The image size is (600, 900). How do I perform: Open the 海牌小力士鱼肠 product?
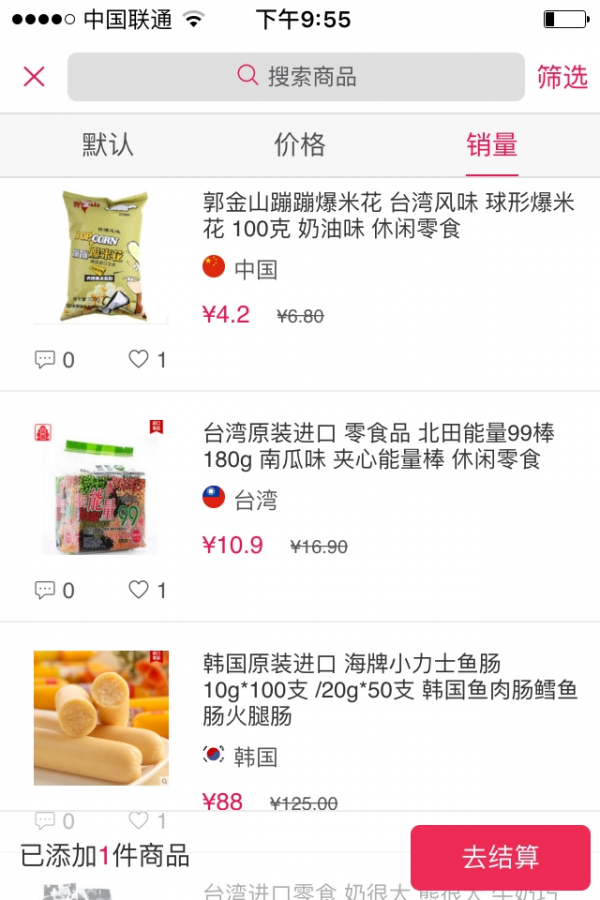coord(390,690)
